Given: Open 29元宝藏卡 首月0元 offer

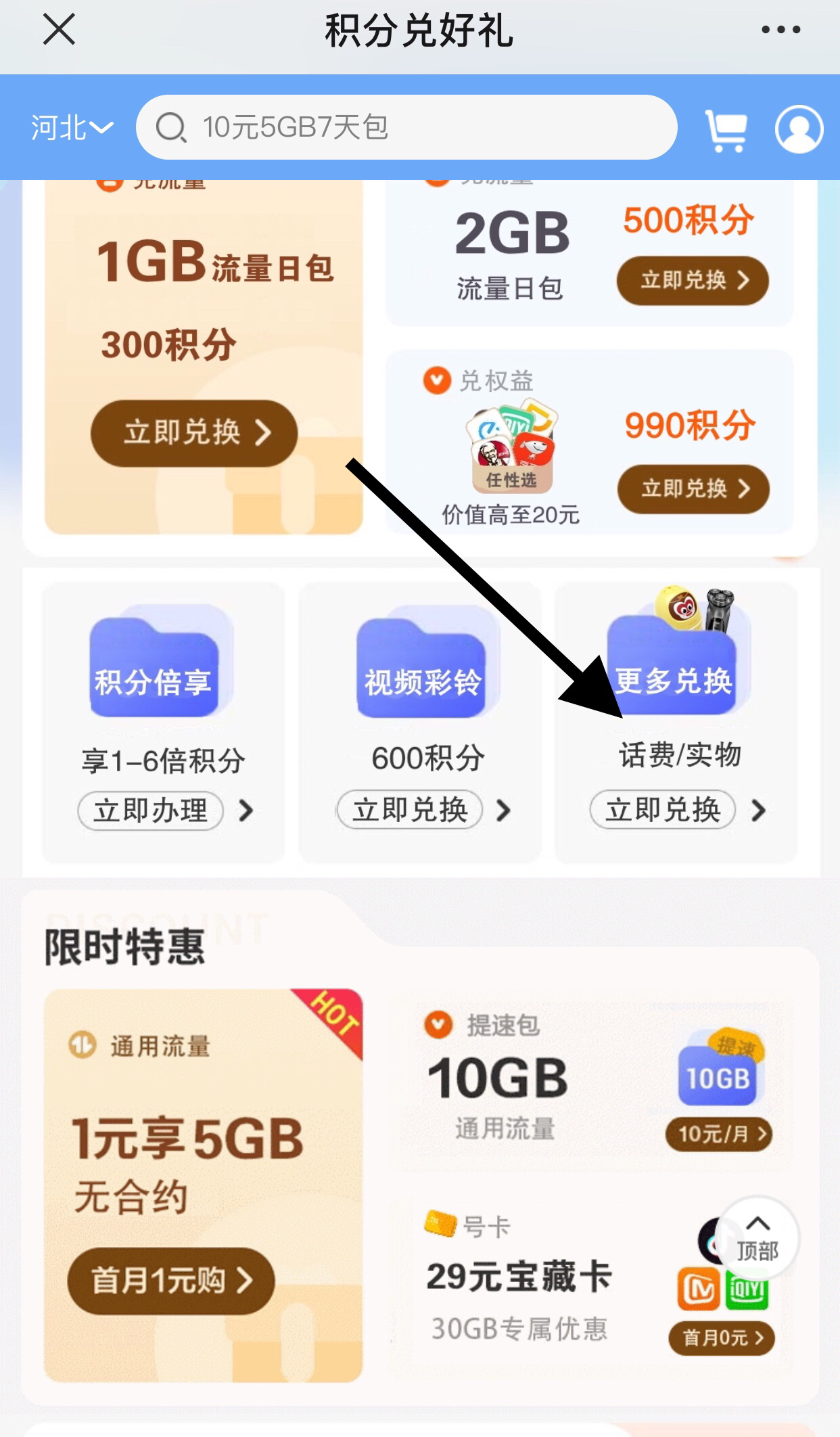Looking at the screenshot, I should [721, 1338].
